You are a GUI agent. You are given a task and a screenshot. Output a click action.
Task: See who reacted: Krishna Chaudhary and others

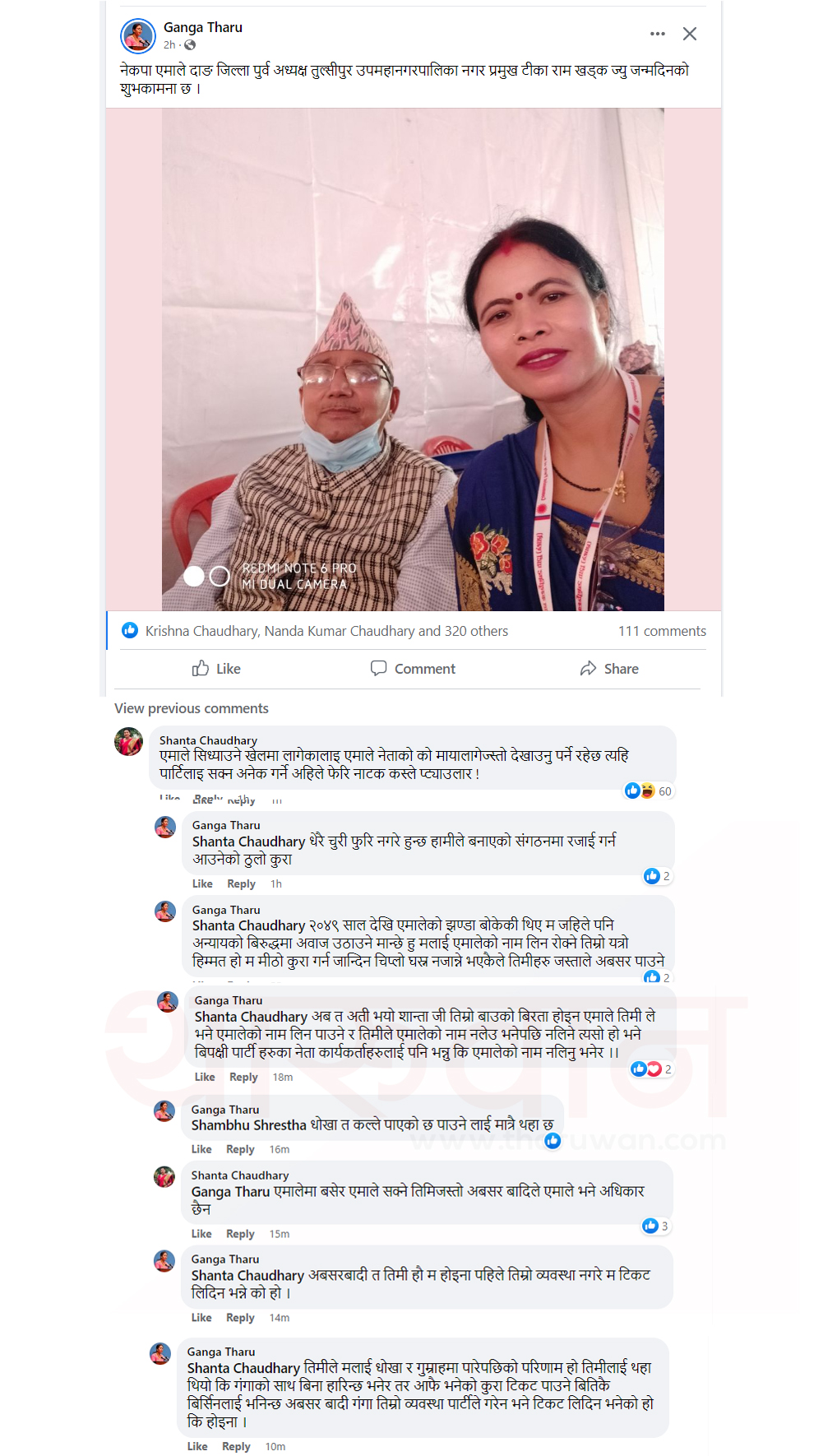326,631
